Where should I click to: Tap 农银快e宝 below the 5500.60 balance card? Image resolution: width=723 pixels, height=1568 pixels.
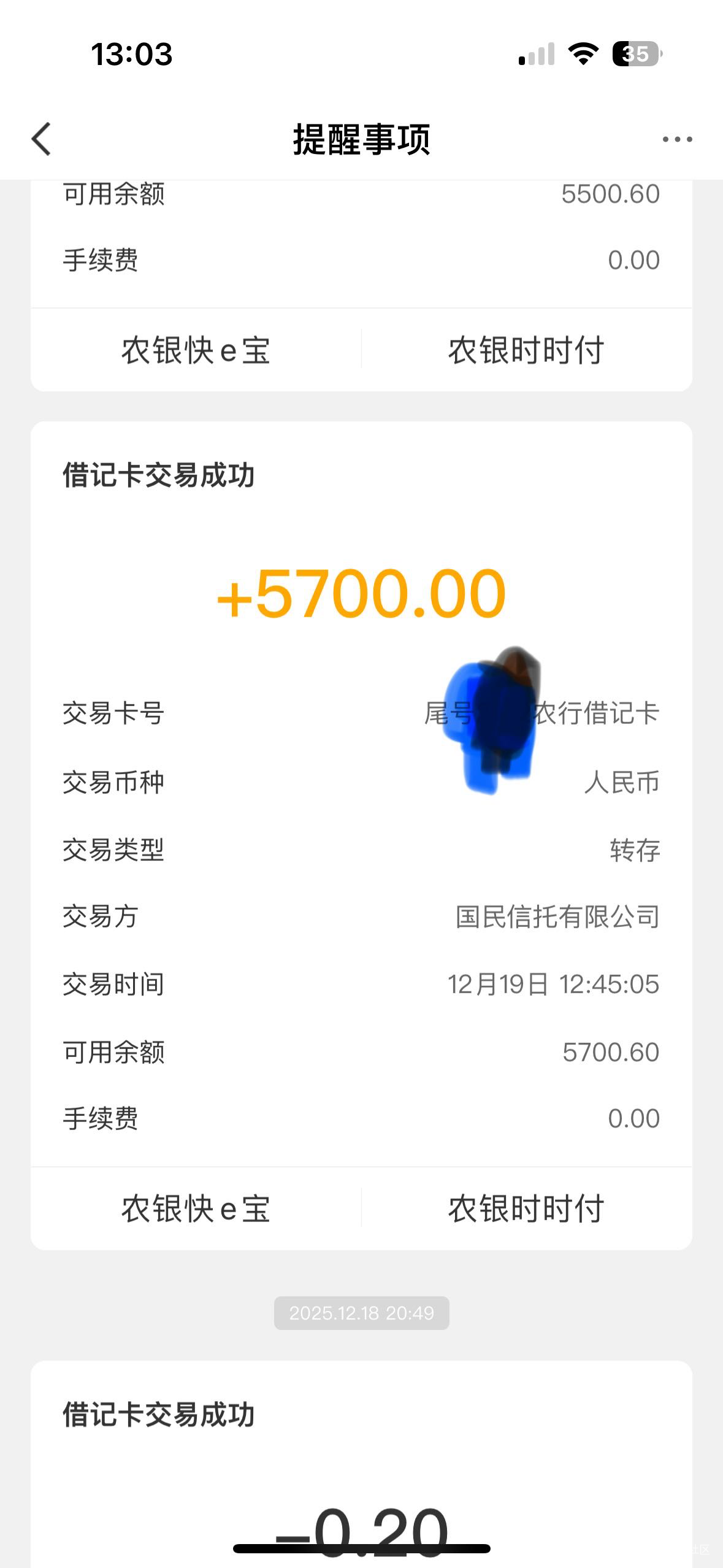point(196,350)
